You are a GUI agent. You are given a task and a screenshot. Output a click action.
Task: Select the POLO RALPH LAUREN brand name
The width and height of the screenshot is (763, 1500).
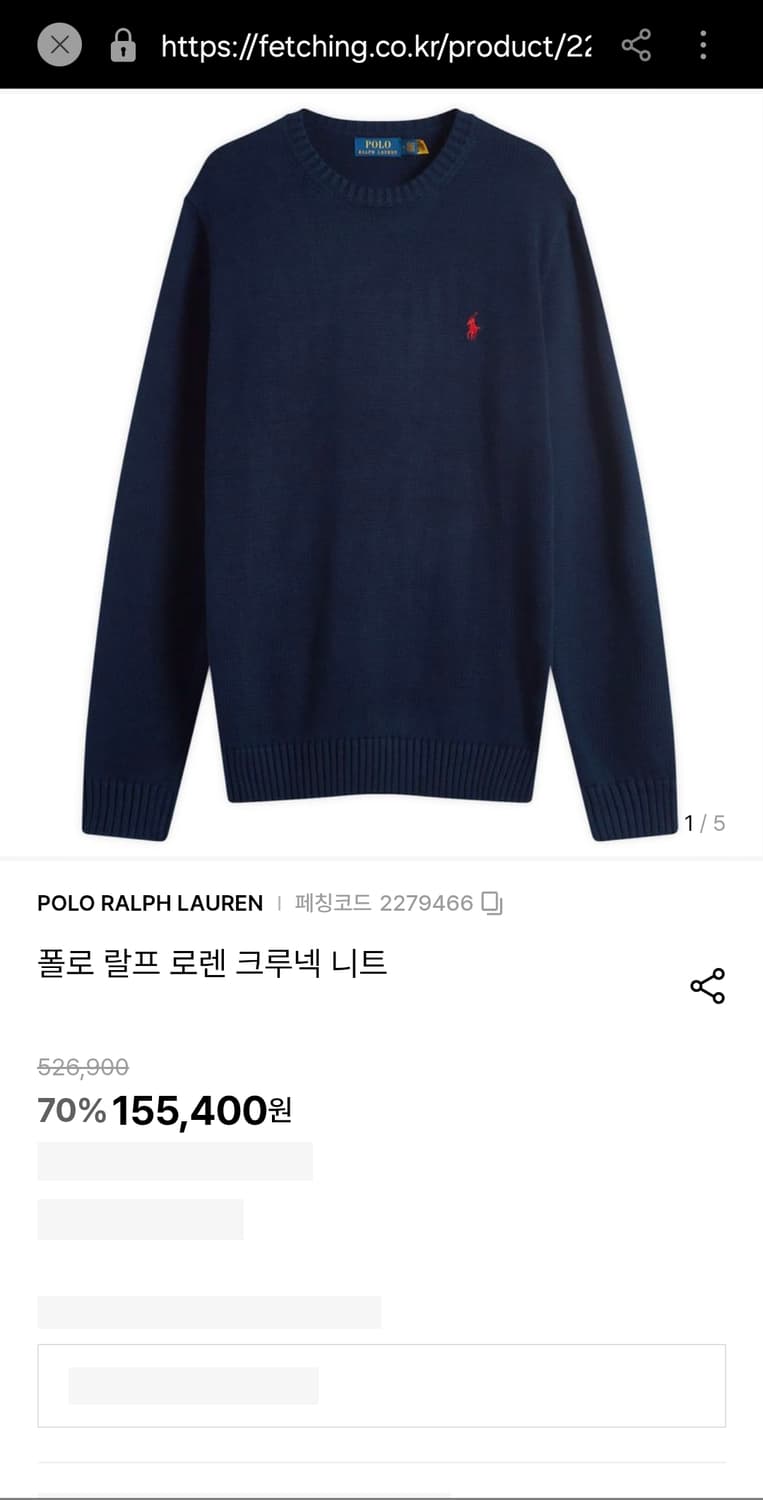coord(148,903)
